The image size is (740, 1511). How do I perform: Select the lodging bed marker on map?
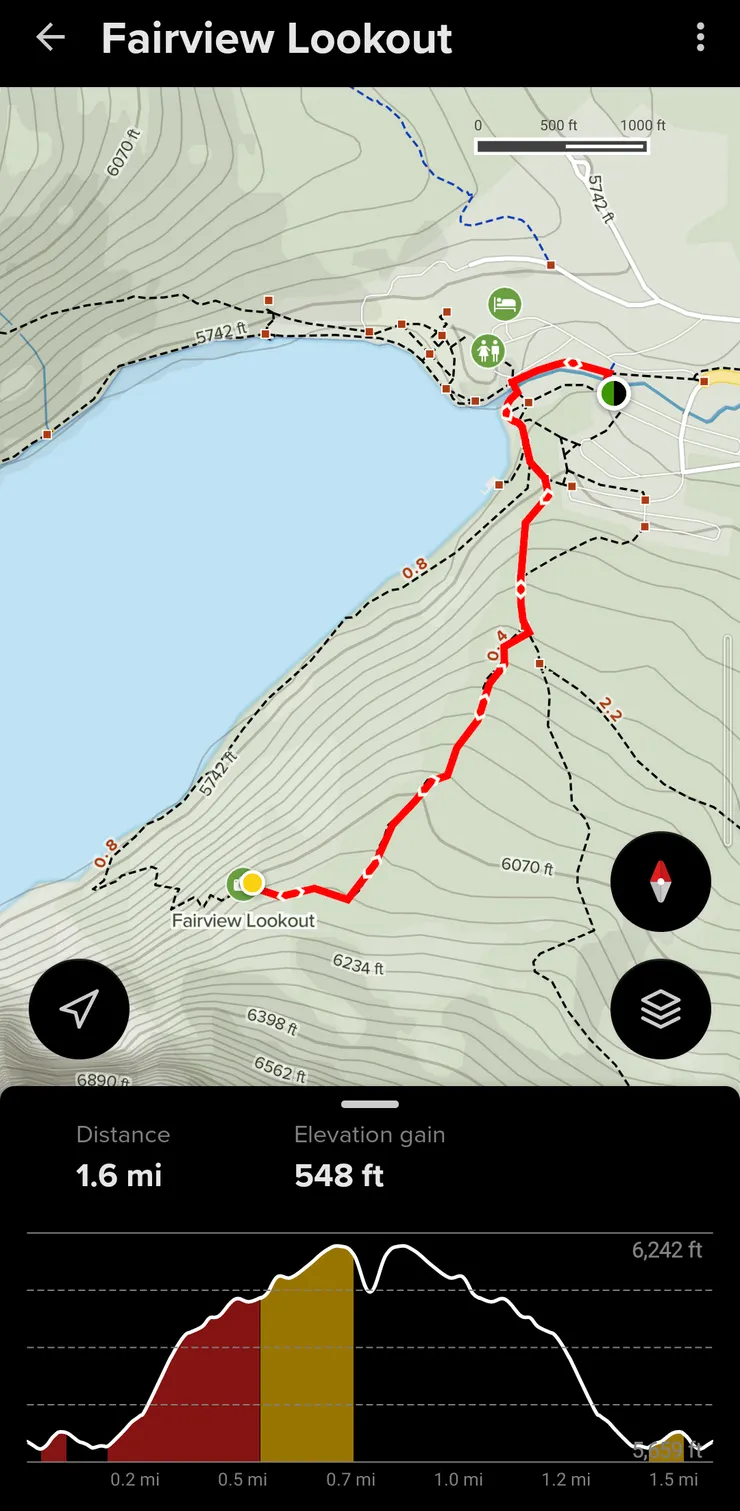pyautogui.click(x=505, y=303)
